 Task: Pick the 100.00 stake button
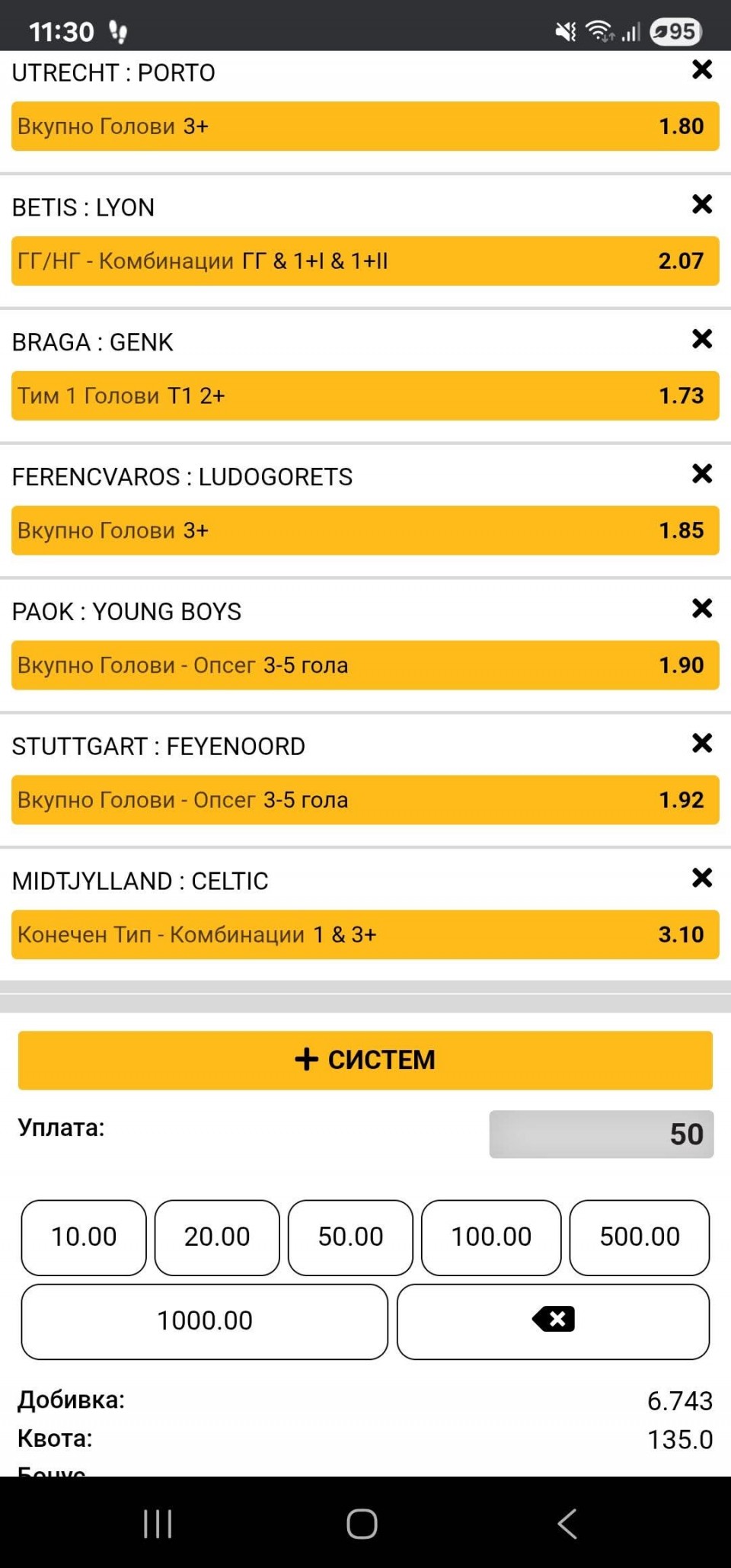pos(491,1237)
